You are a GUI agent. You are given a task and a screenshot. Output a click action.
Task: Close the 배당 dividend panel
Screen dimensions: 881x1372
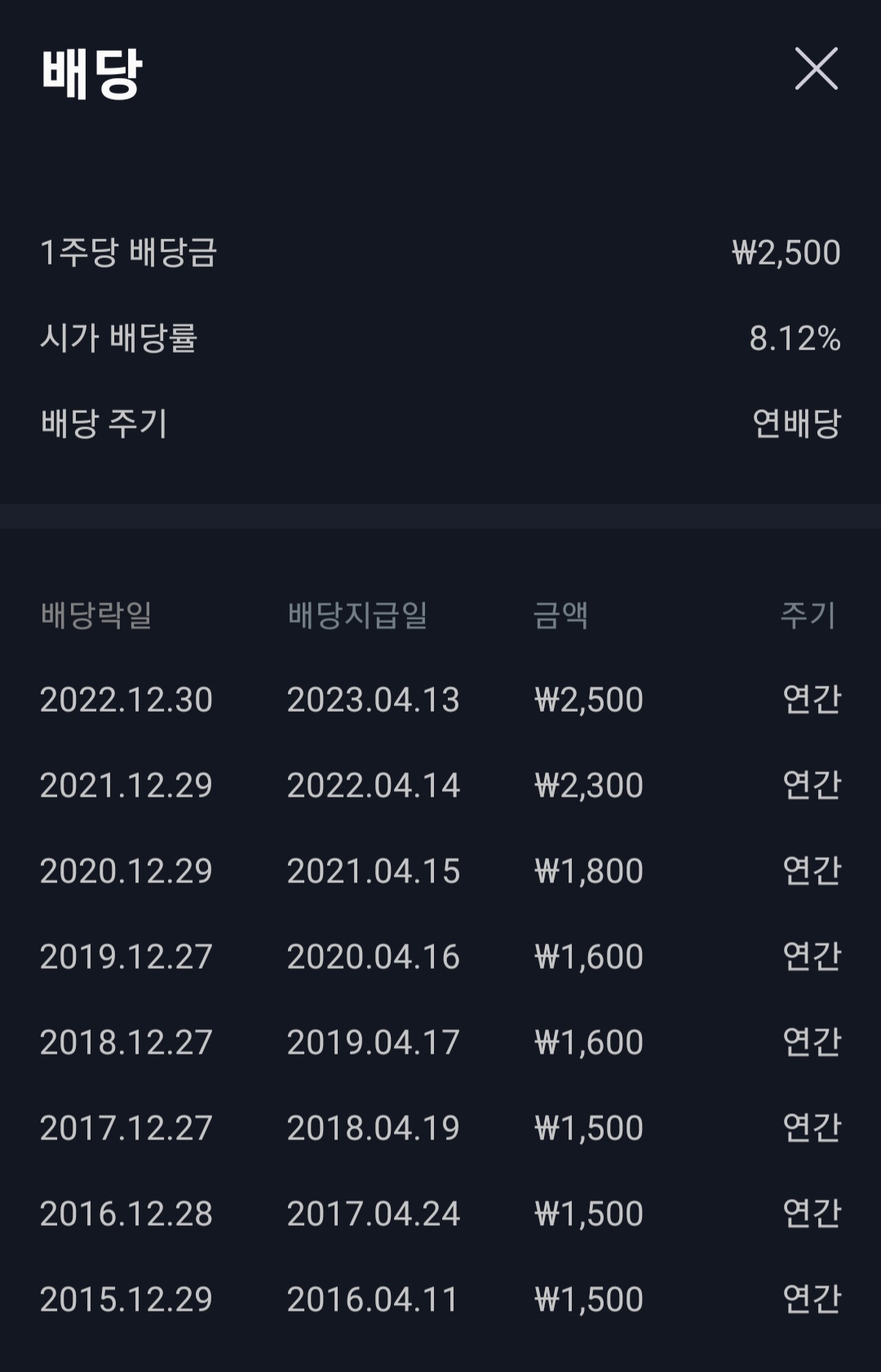point(817,69)
